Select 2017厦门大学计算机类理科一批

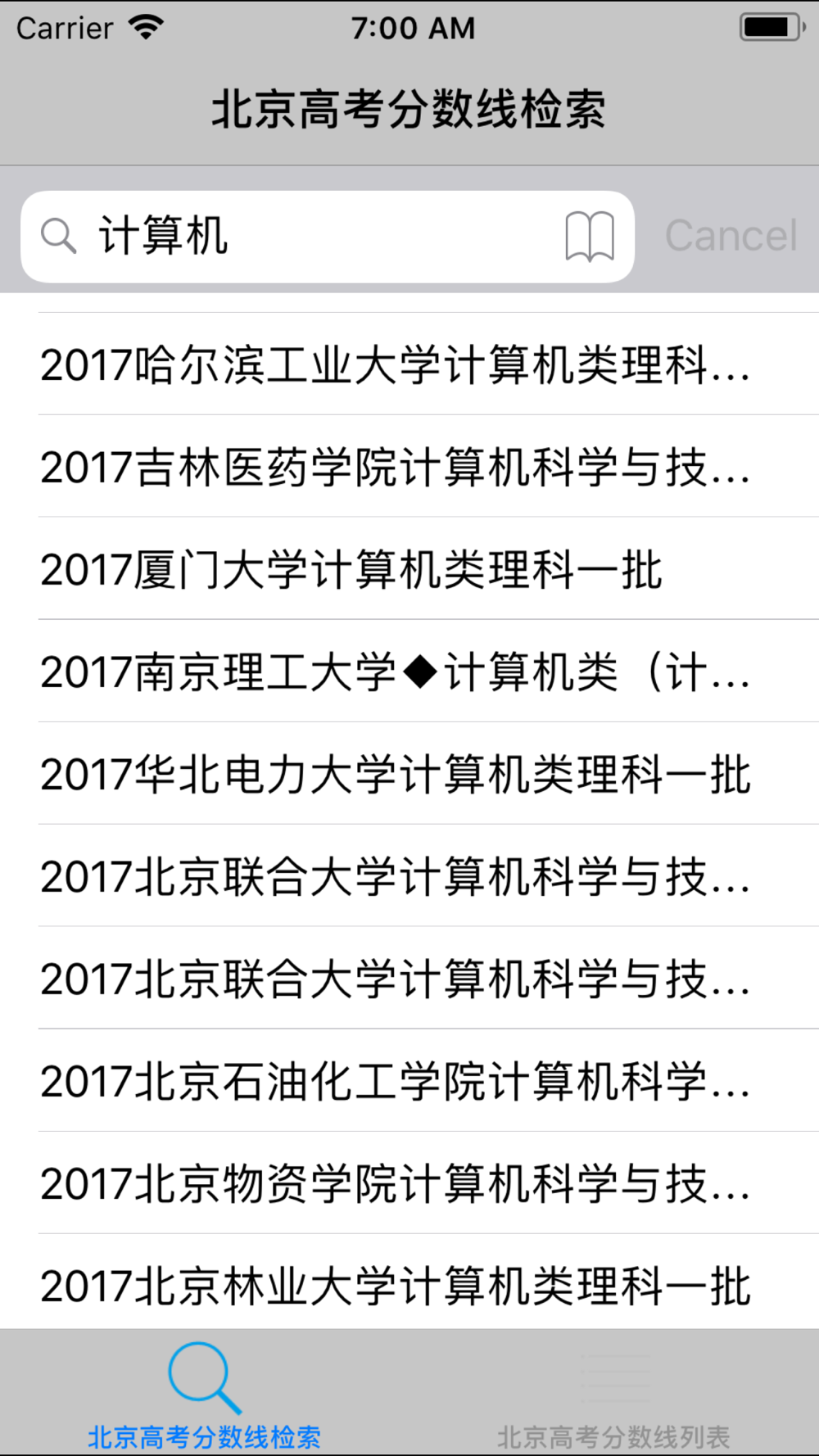coord(409,569)
